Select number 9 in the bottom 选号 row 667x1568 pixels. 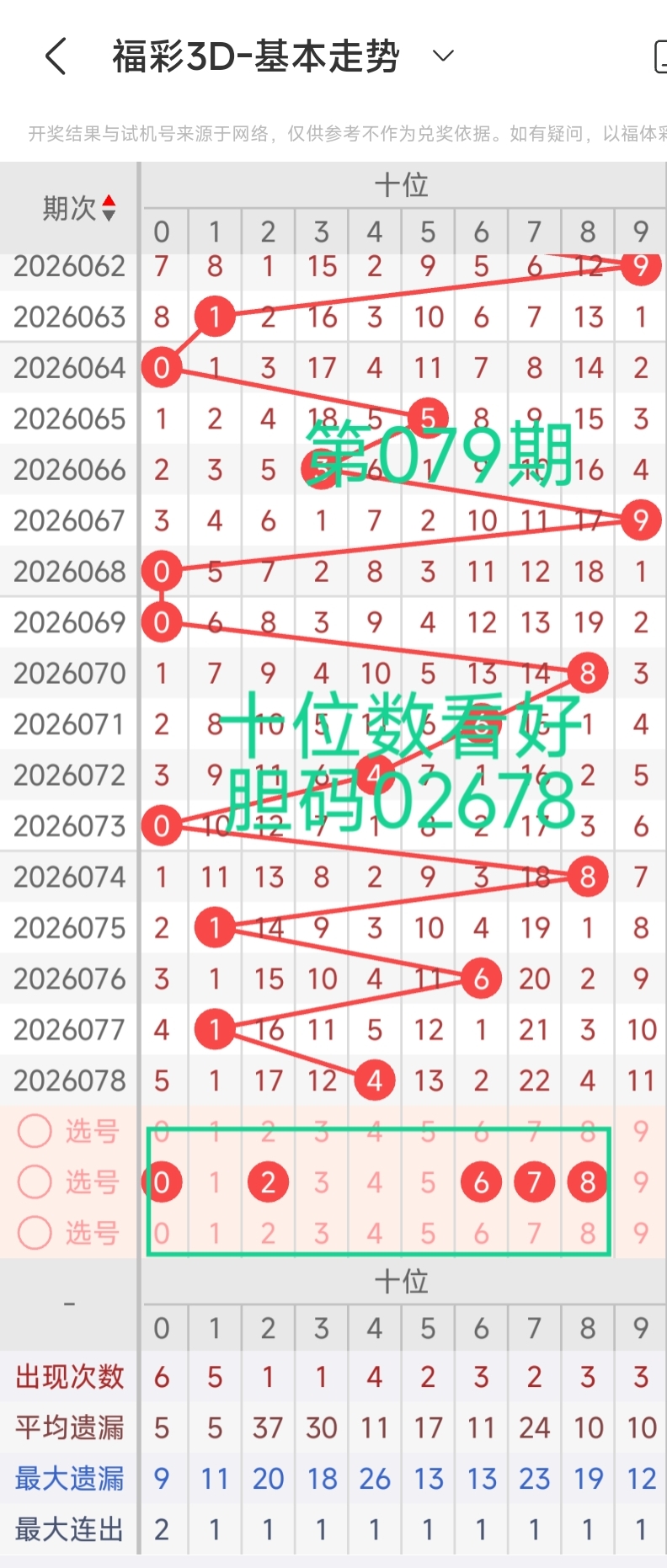pos(640,1232)
